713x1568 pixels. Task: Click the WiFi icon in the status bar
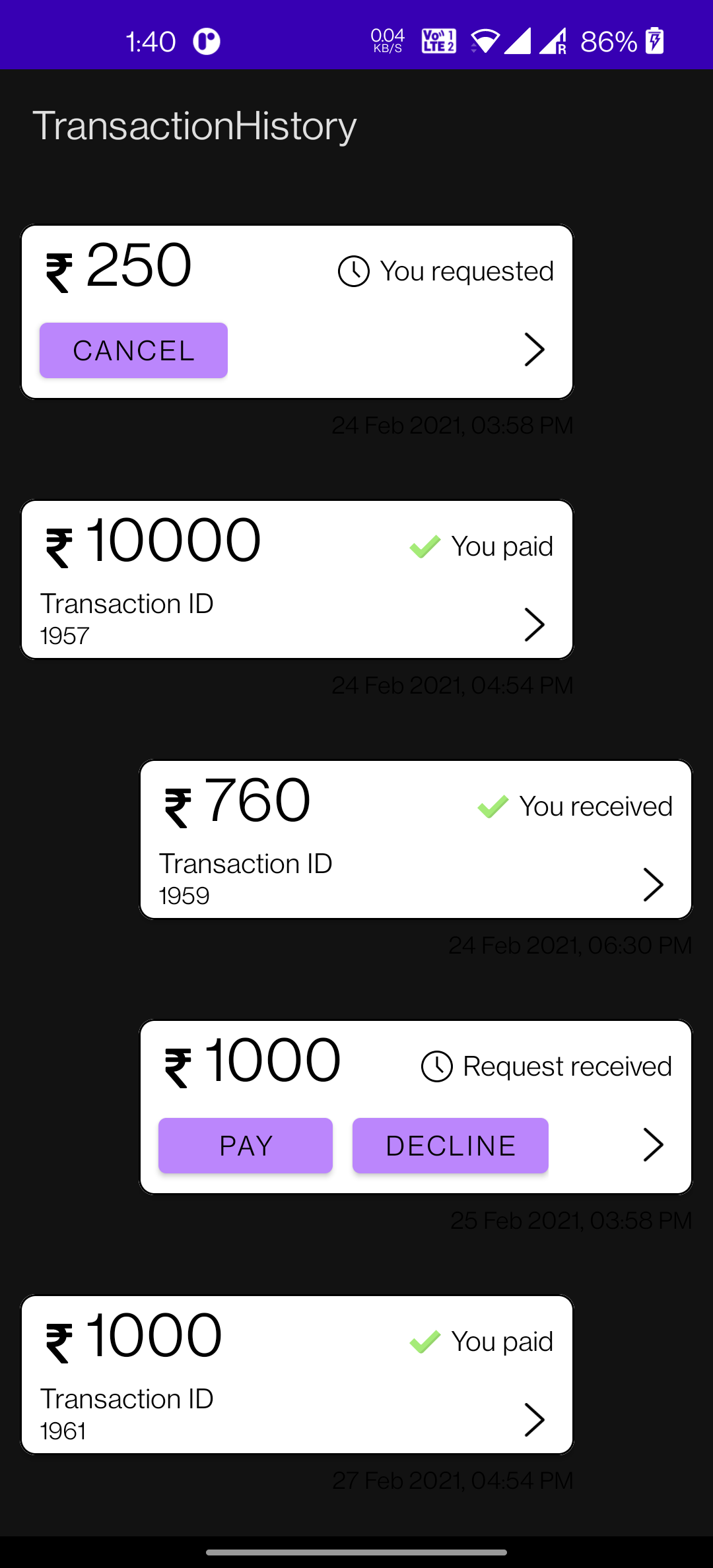[487, 42]
